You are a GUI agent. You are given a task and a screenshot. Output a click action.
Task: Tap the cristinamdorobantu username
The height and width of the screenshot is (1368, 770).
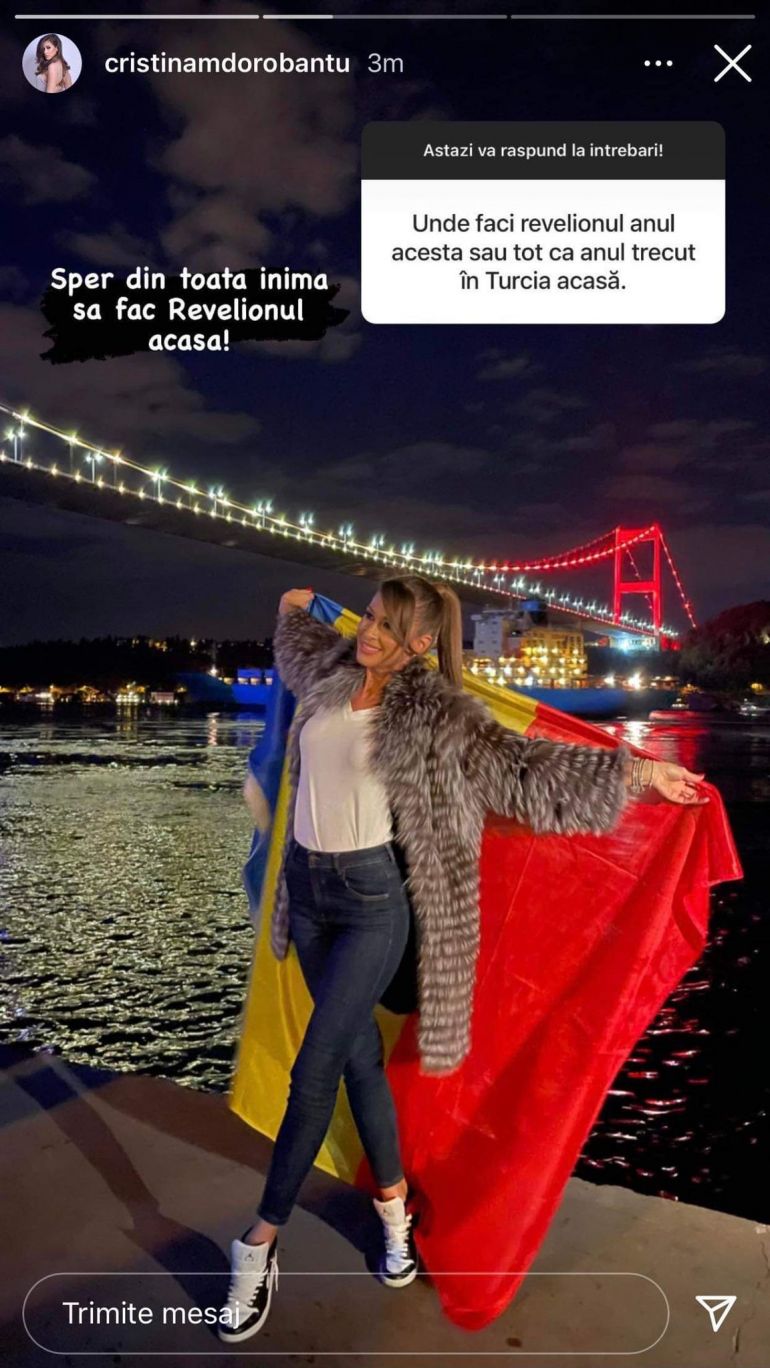click(x=227, y=63)
